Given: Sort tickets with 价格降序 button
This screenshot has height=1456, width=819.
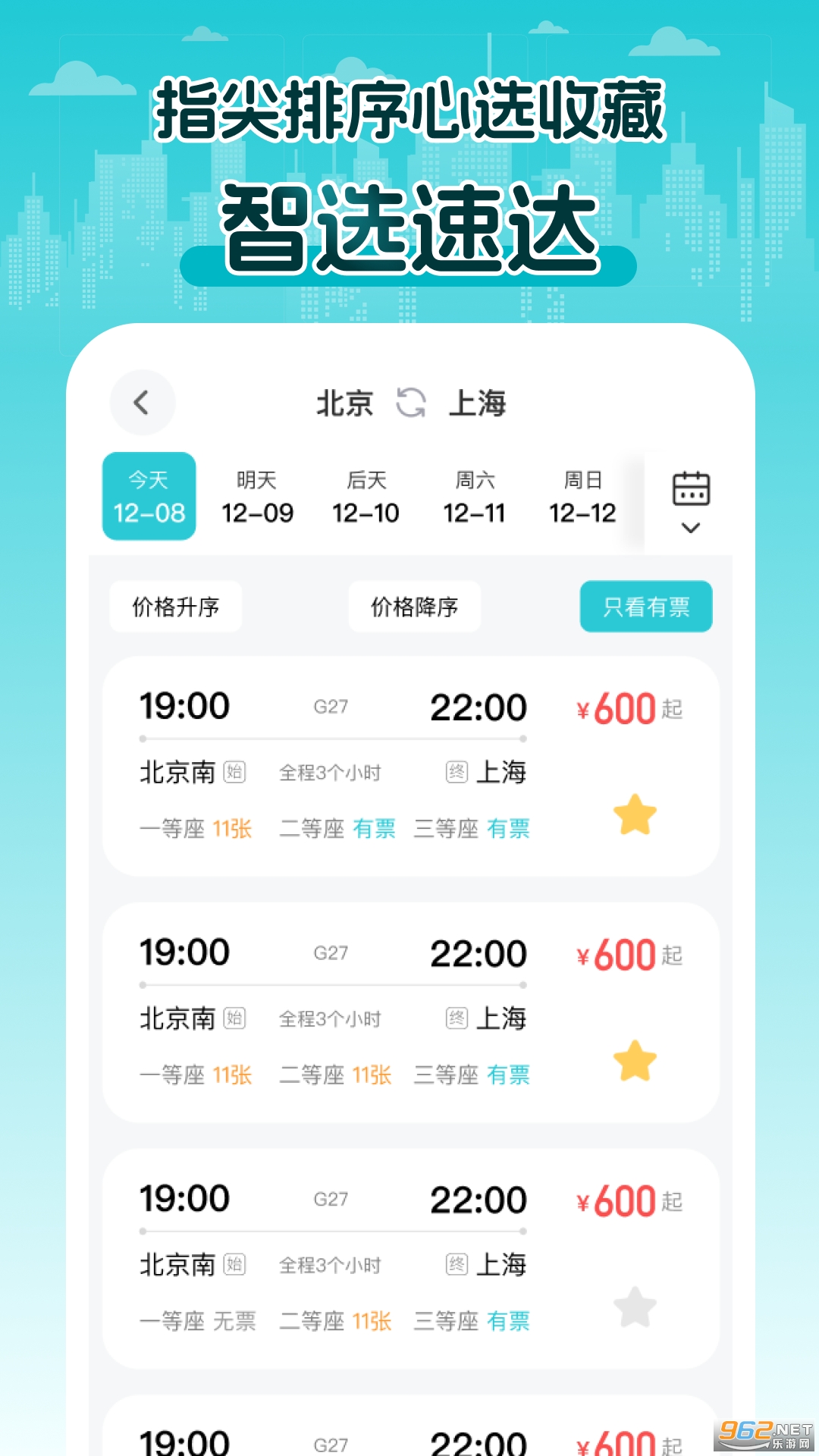Looking at the screenshot, I should tap(414, 606).
